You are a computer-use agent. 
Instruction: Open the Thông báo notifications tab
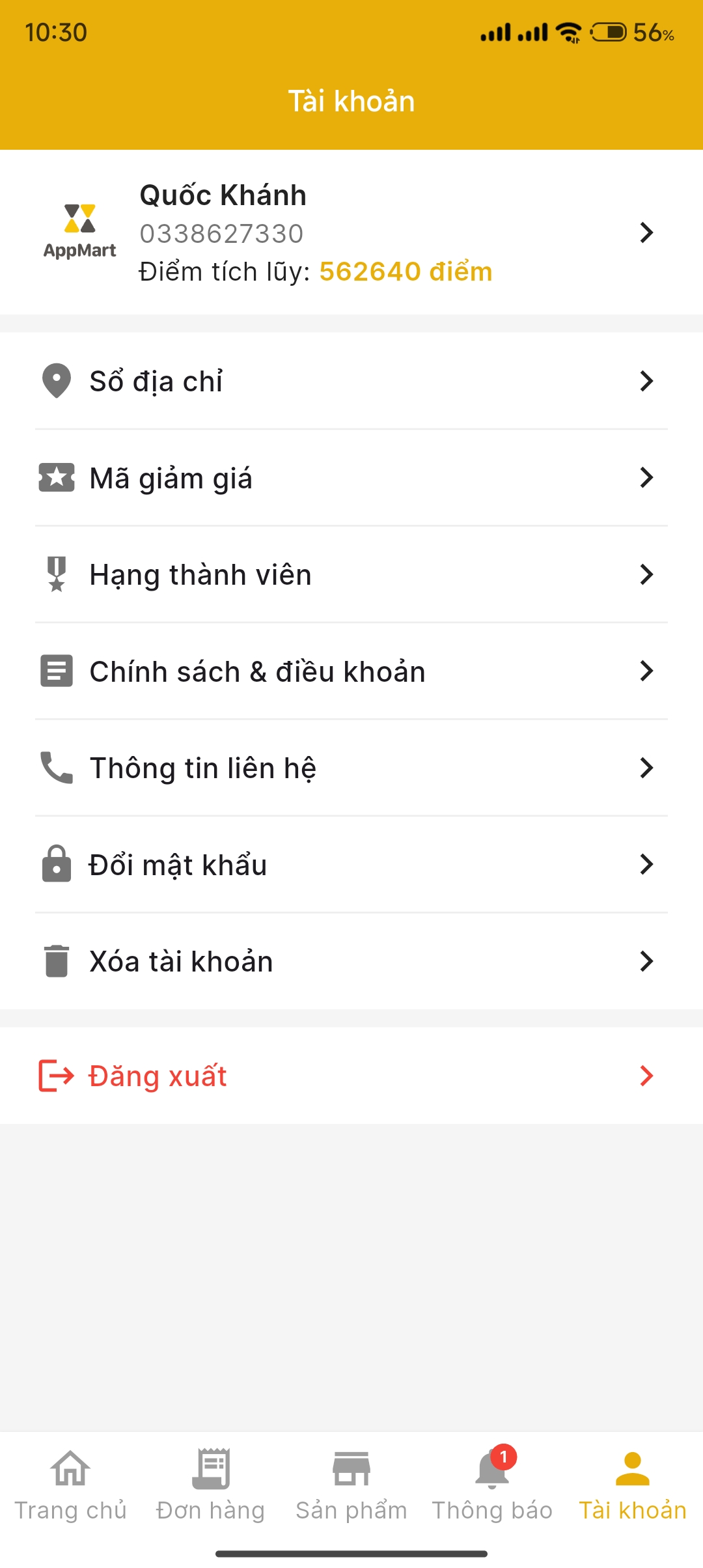pos(492,1485)
